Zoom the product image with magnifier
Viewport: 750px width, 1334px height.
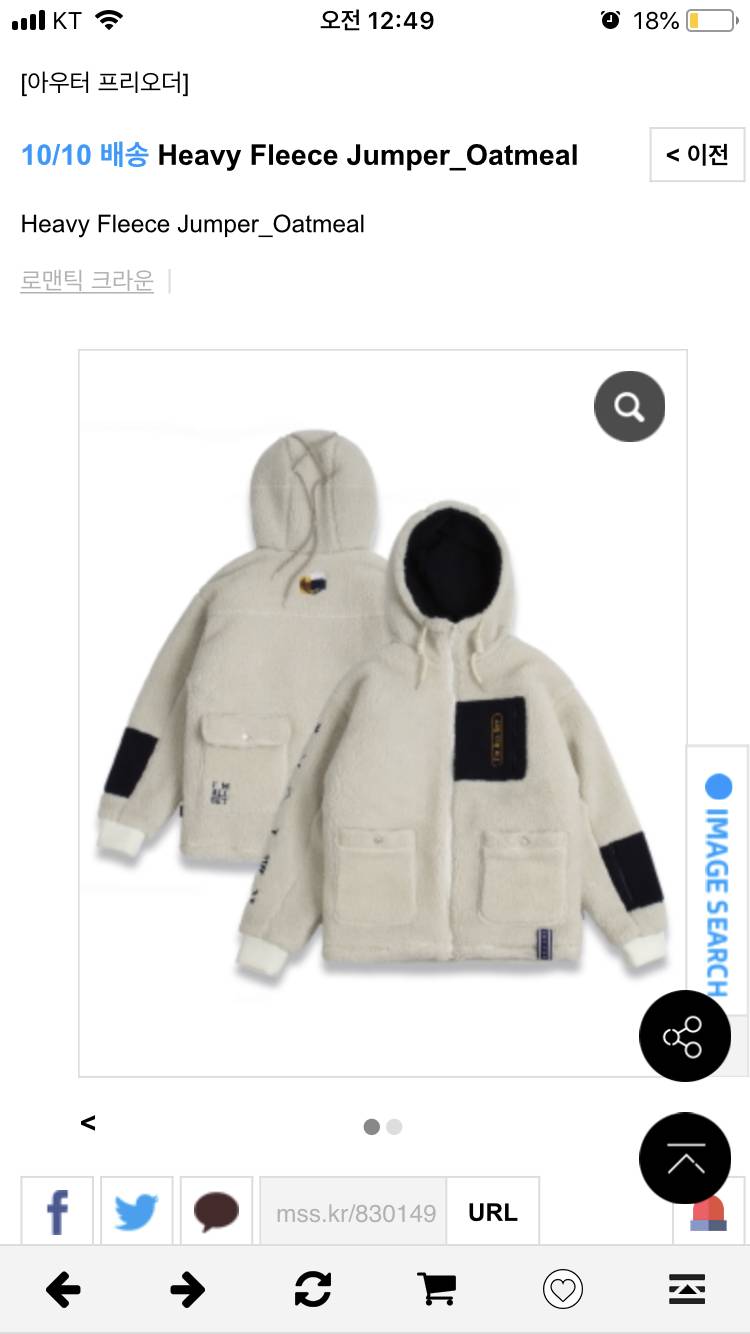point(629,406)
